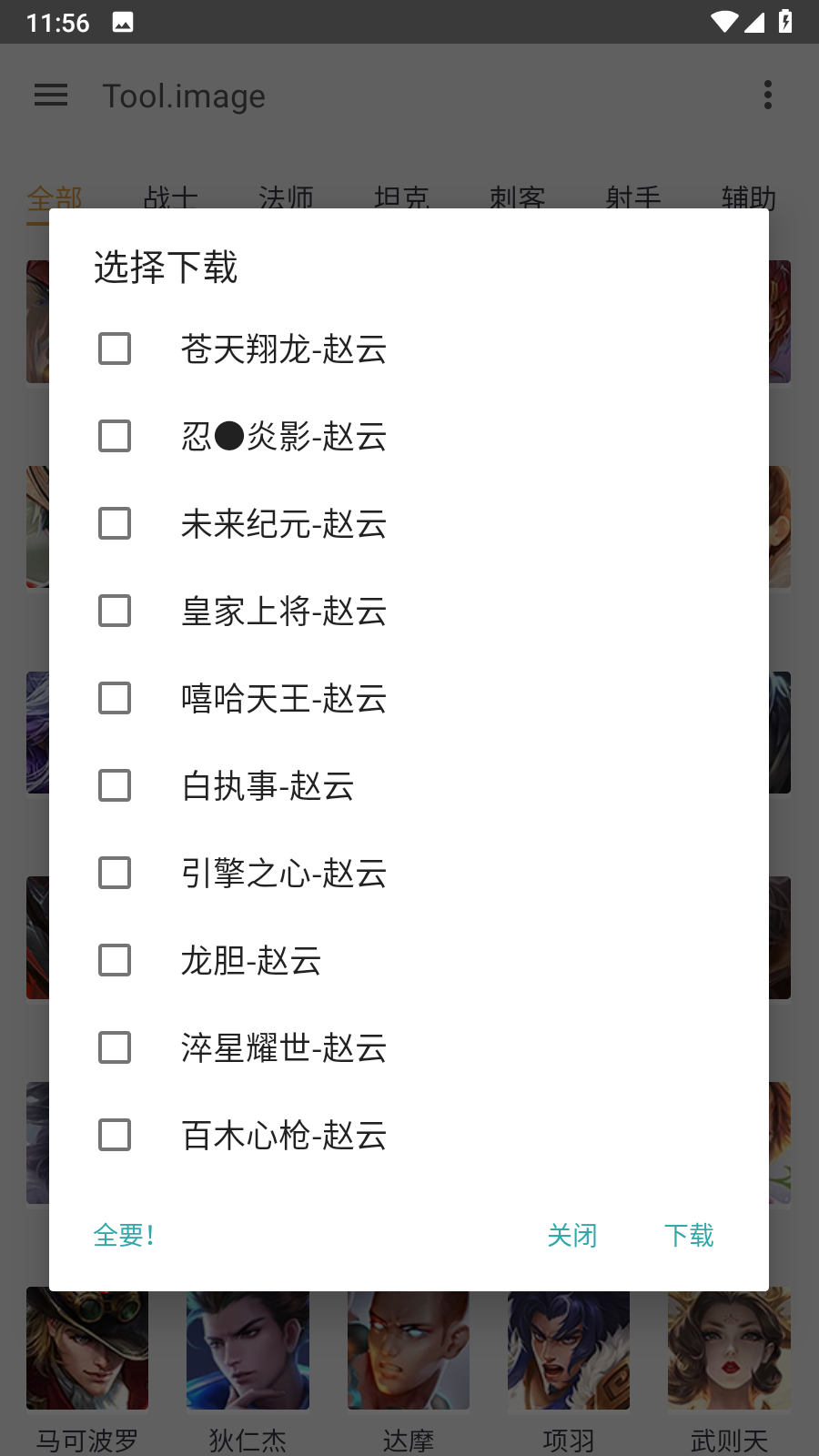Close dialog using 关闭 button
The width and height of the screenshot is (819, 1456).
[571, 1236]
